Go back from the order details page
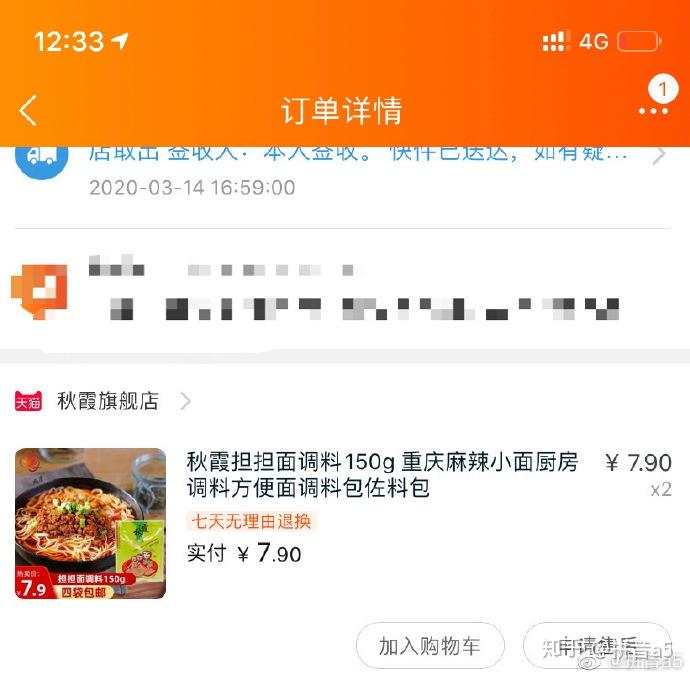The height and width of the screenshot is (677, 690). tap(28, 110)
